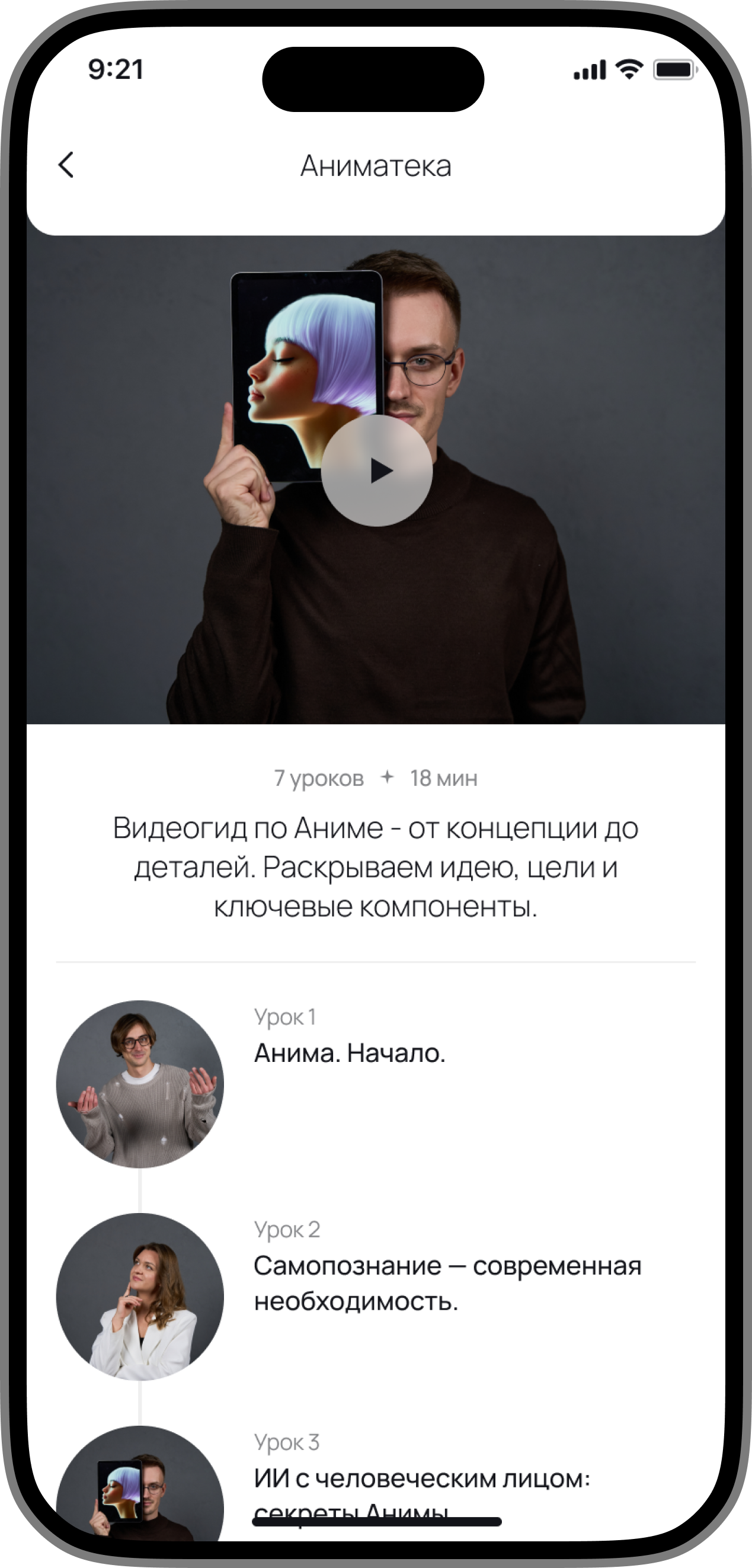This screenshot has width=752, height=1568.
Task: Open Урок 1 Анима. Начало.
Action: coord(350,1053)
